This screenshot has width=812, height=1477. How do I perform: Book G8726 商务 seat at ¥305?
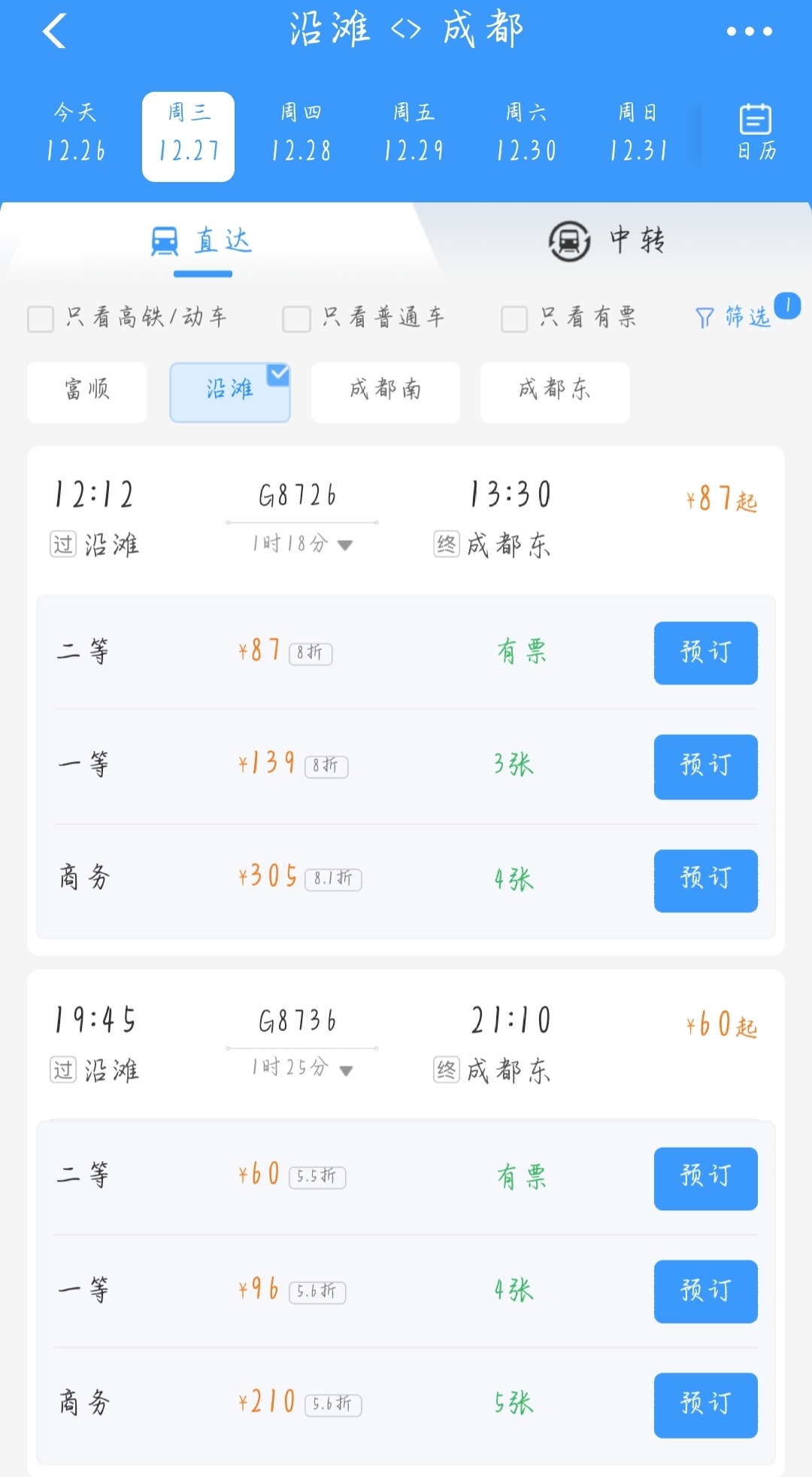pos(705,880)
